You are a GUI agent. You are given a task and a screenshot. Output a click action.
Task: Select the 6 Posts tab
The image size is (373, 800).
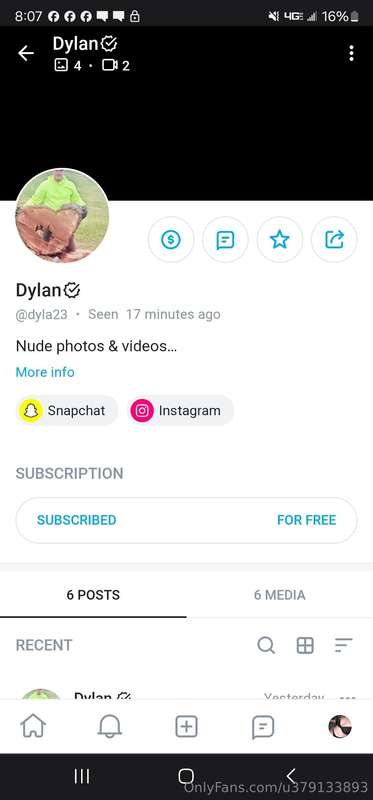pos(93,595)
